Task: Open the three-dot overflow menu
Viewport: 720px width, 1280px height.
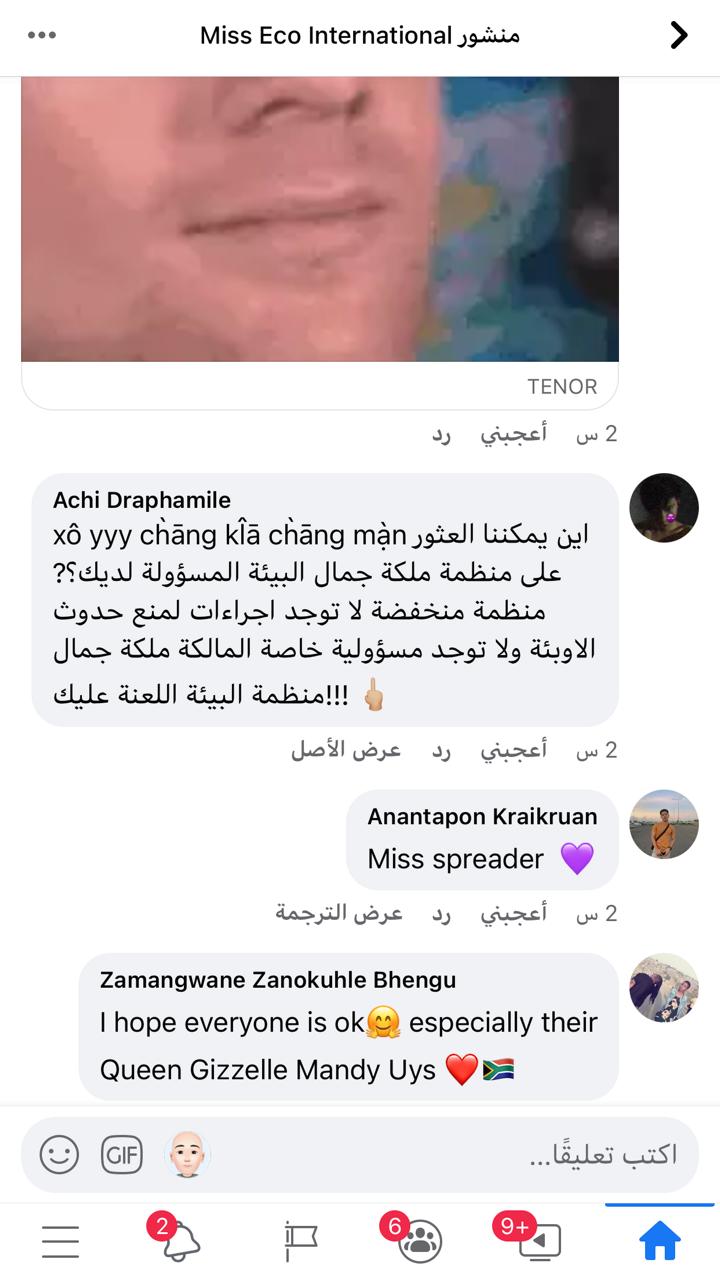Action: 42,36
